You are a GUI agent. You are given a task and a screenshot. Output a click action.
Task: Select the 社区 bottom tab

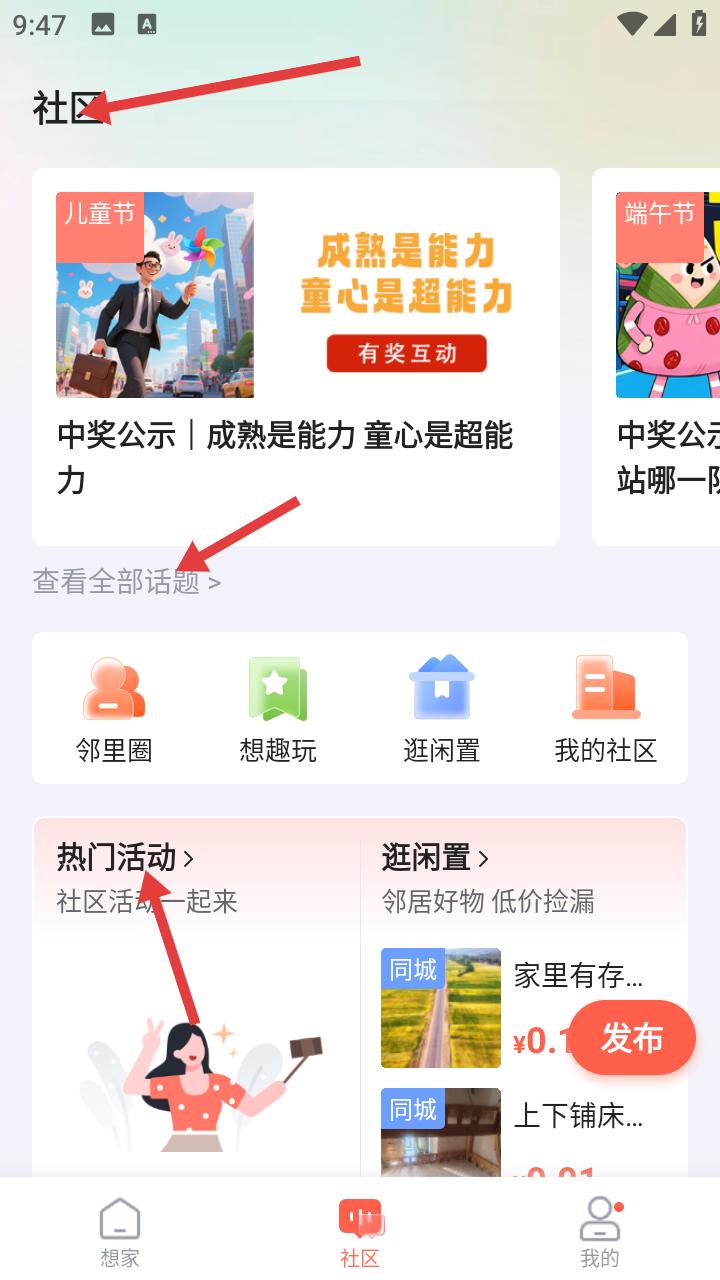tap(360, 1232)
